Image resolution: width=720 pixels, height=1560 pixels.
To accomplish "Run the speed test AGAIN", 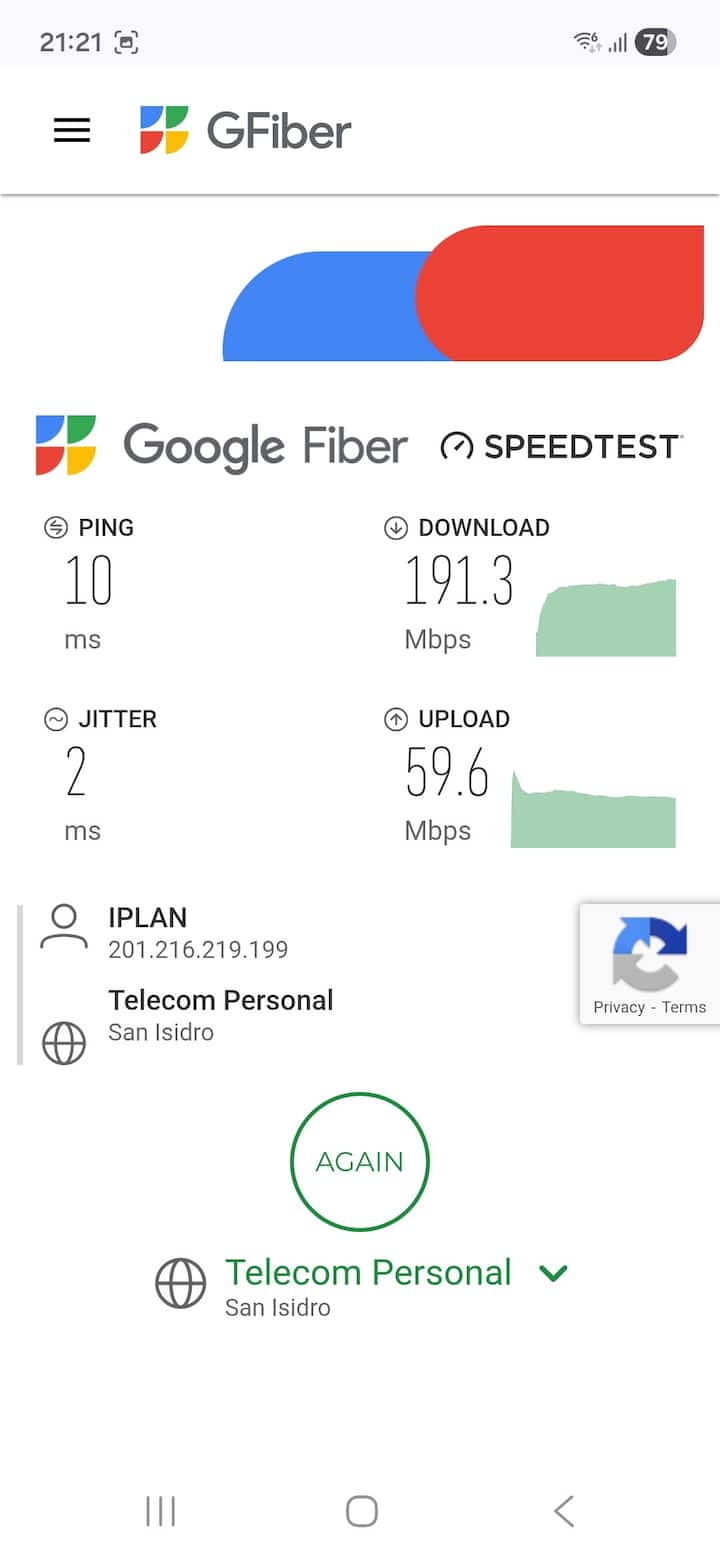I will (360, 1162).
